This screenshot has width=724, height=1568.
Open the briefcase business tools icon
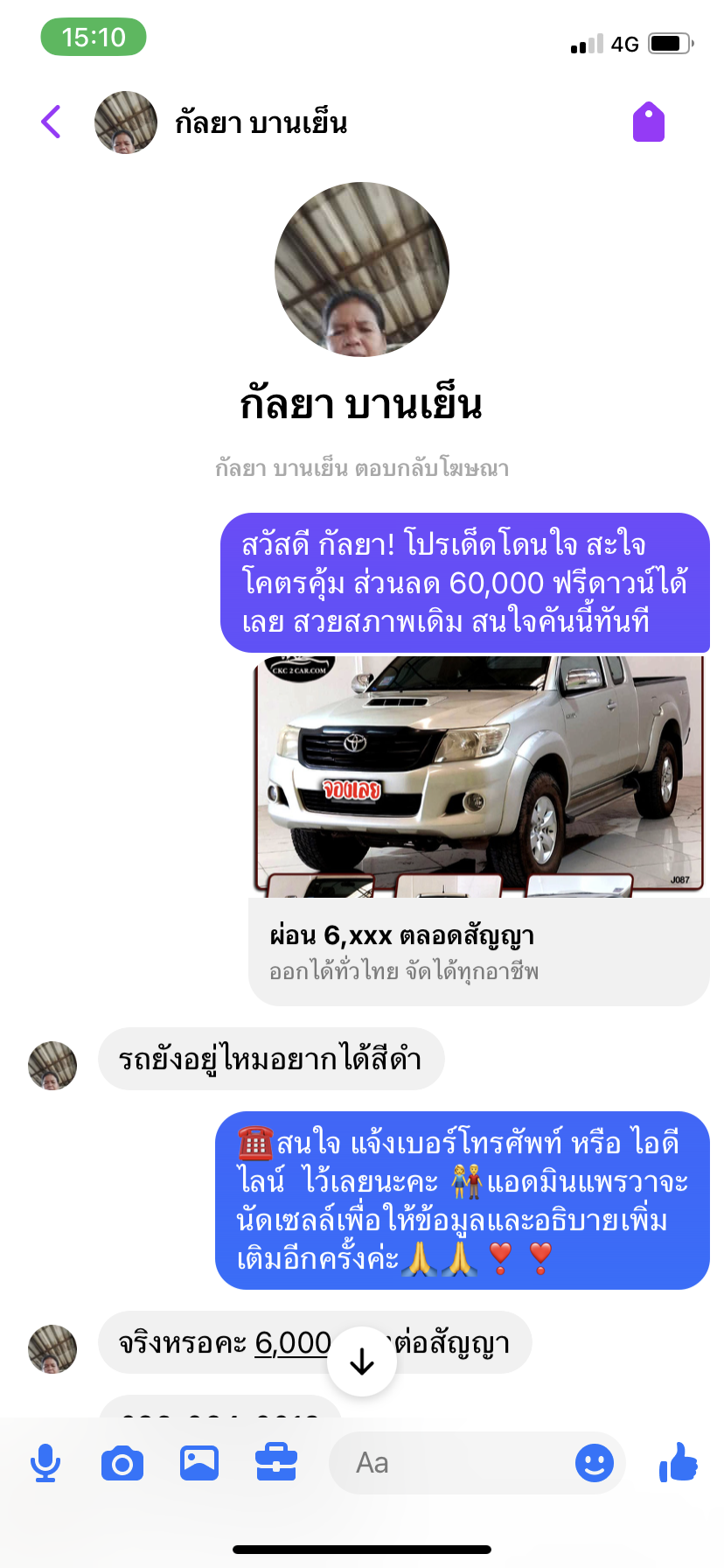point(276,1463)
